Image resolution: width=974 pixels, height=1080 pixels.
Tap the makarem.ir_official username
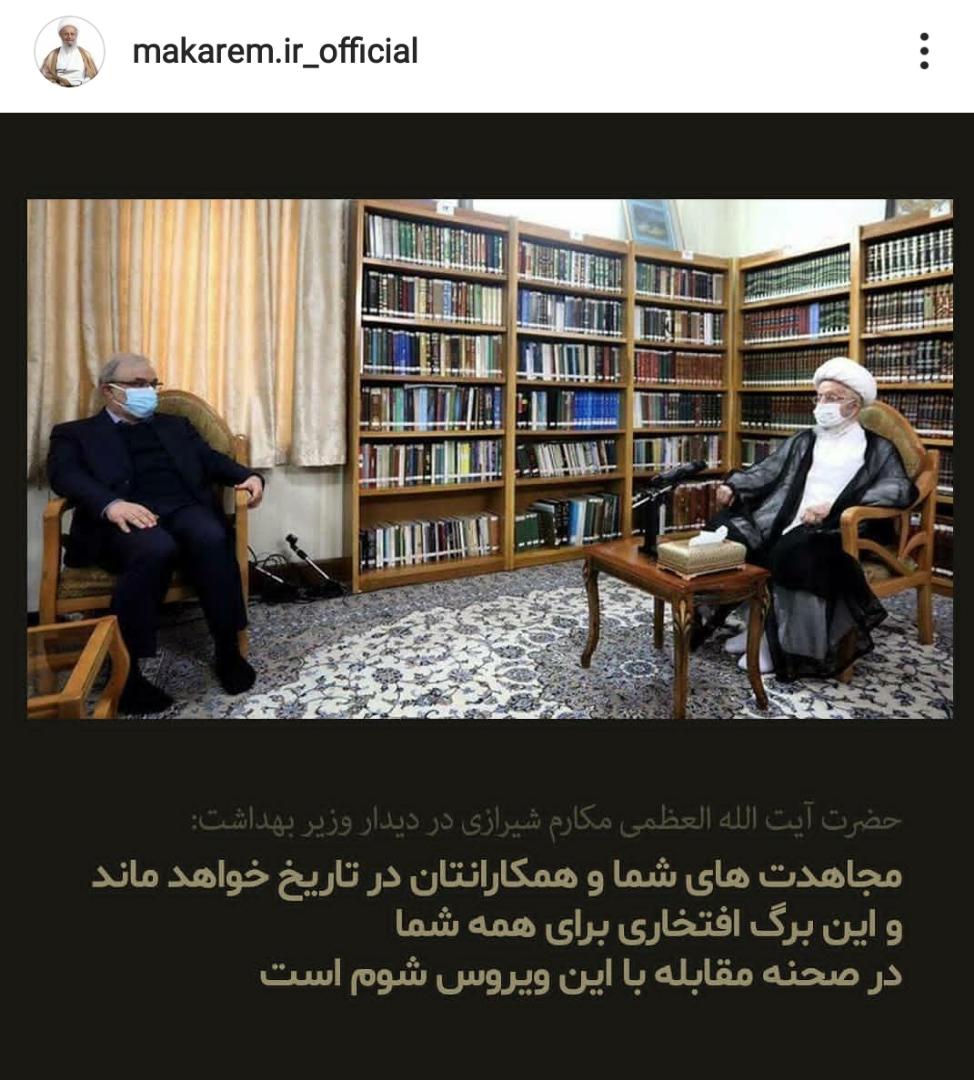pos(275,51)
